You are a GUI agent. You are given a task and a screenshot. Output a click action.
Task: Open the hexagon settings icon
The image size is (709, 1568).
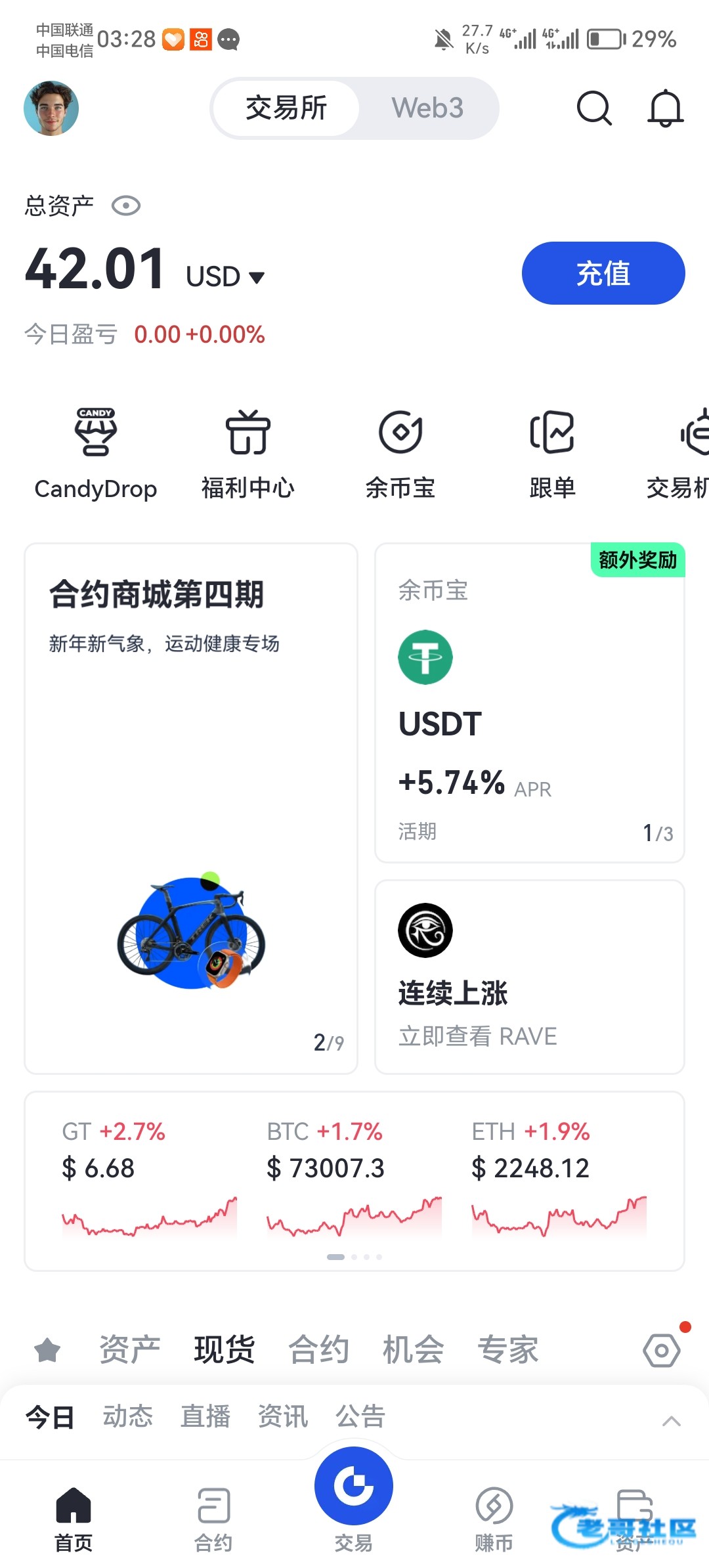[661, 1350]
